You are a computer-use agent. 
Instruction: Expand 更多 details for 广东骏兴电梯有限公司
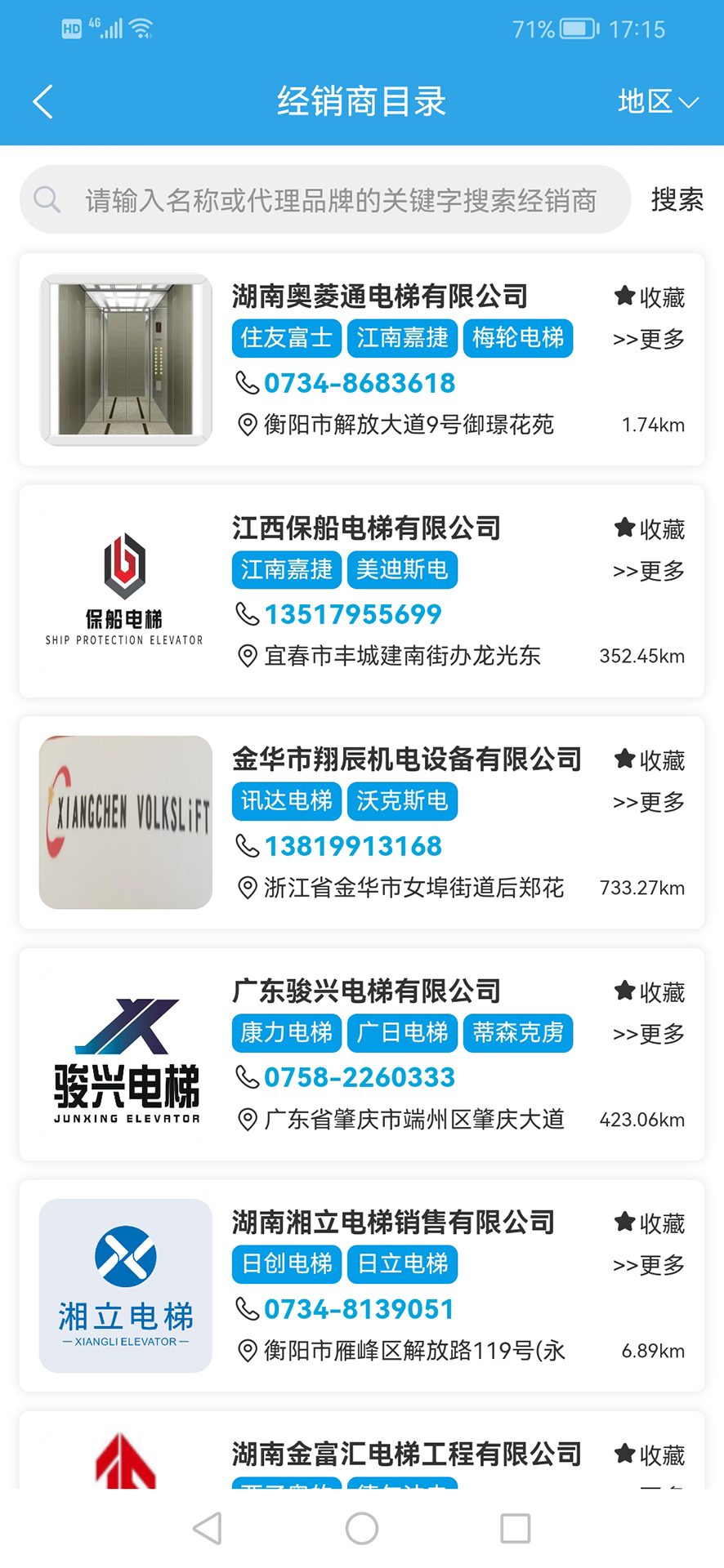coord(648,1034)
